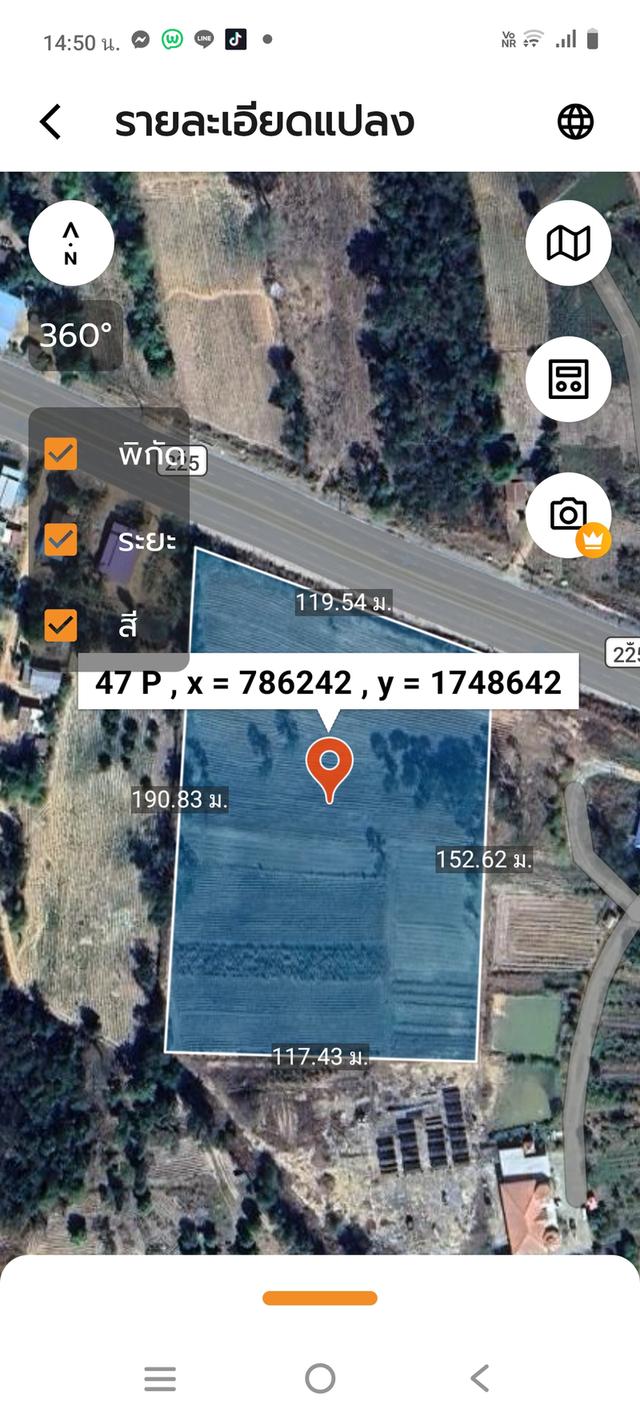Uncheck the พิกัด checkbox
640x1416 pixels.
click(x=61, y=454)
